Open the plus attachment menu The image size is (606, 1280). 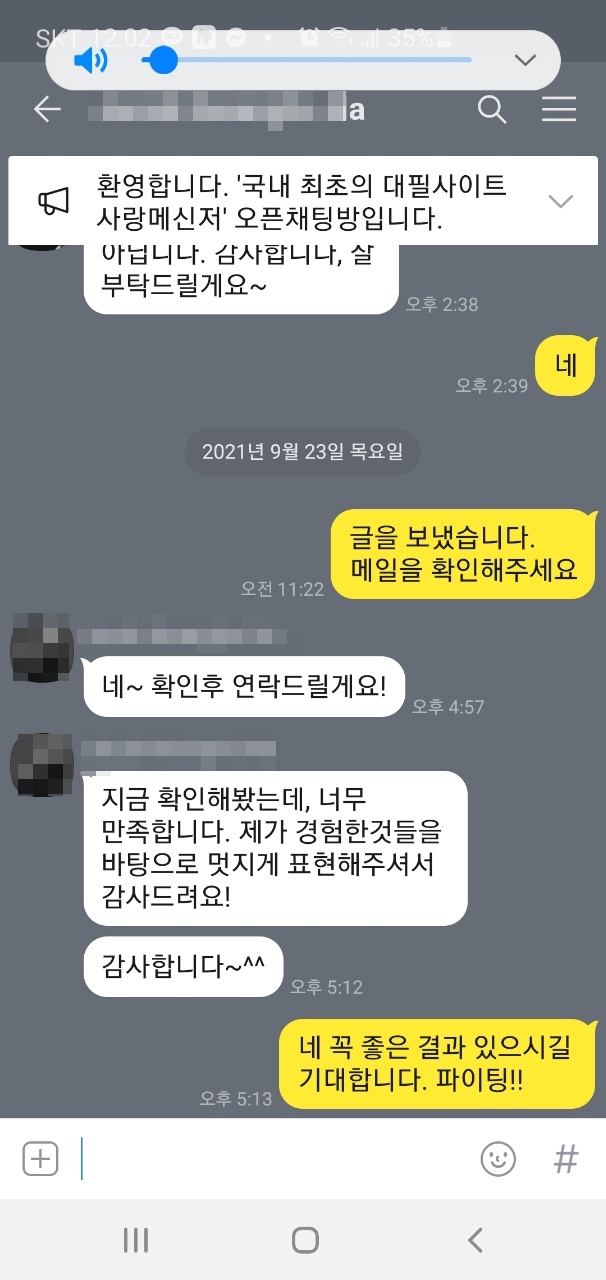coord(40,1159)
